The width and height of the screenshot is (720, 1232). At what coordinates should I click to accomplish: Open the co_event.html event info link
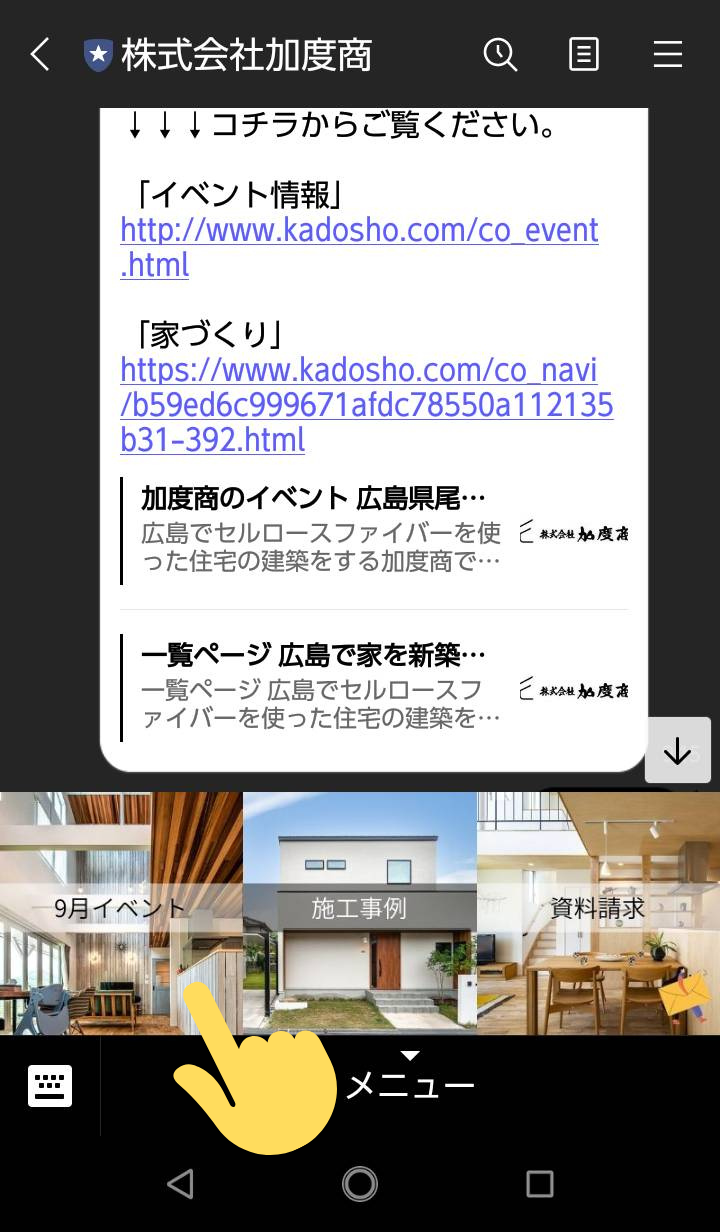(x=359, y=247)
